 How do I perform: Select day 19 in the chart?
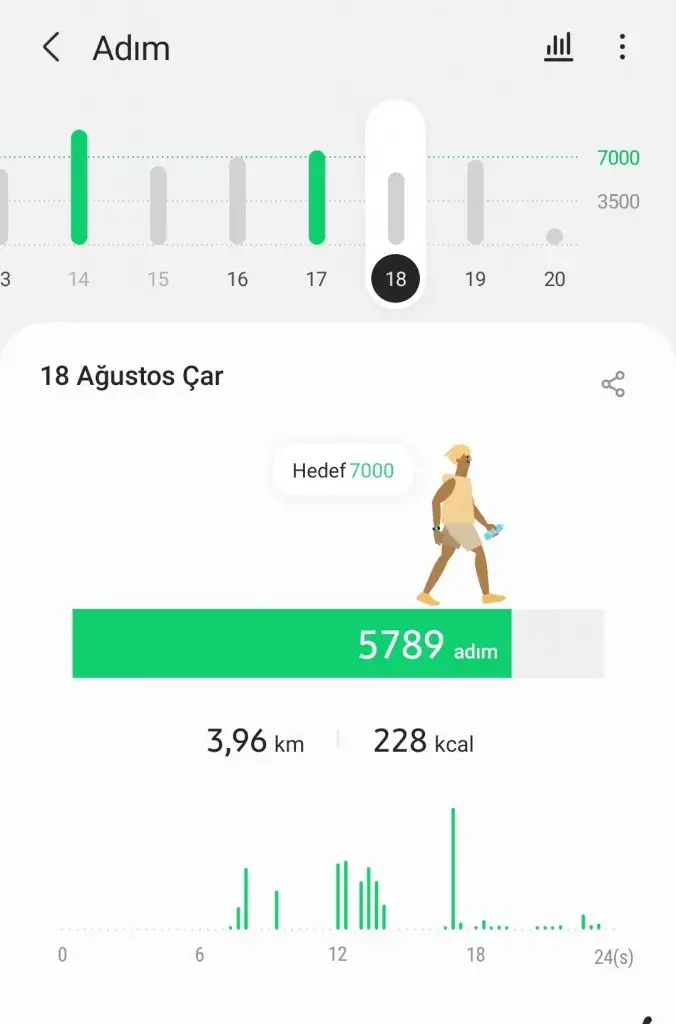[475, 212]
